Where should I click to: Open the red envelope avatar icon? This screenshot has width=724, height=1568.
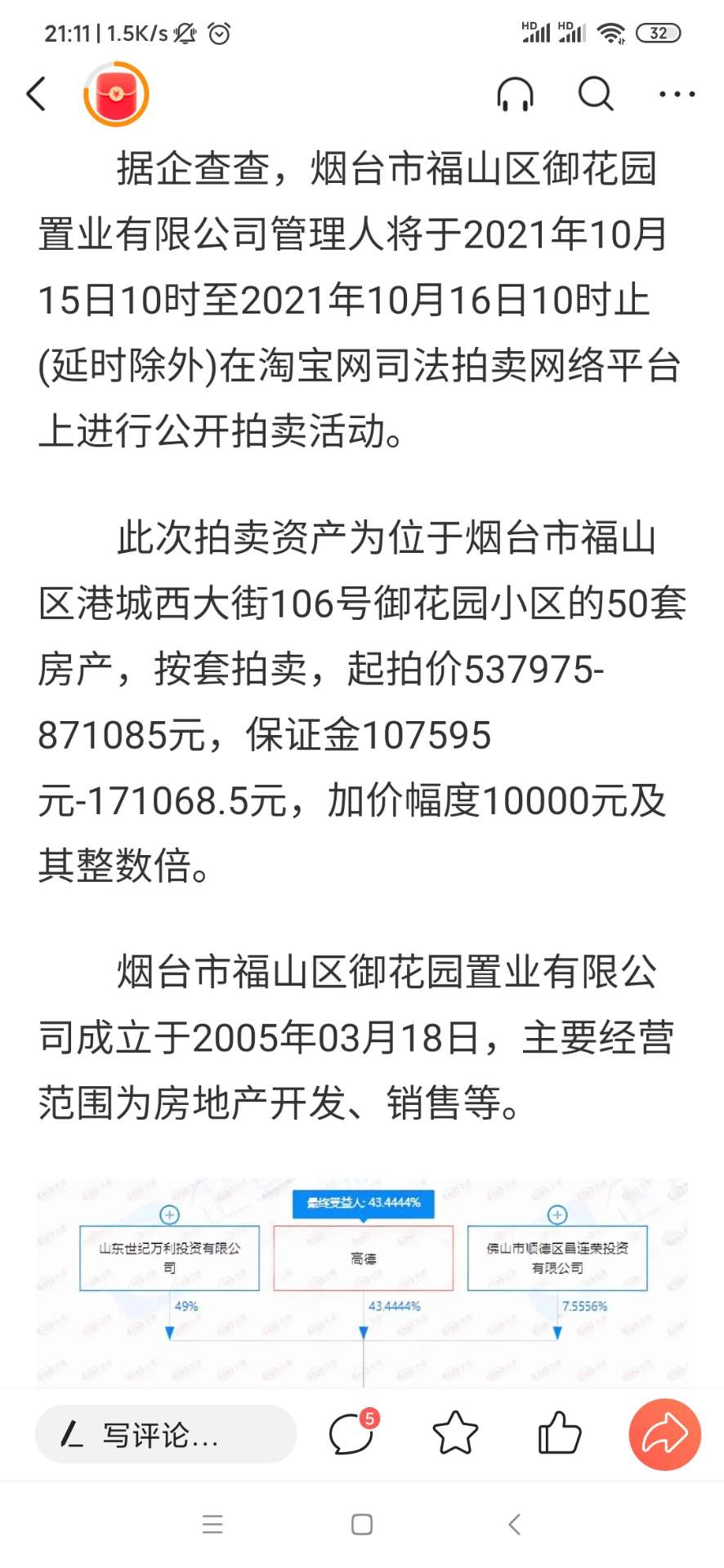tap(116, 94)
